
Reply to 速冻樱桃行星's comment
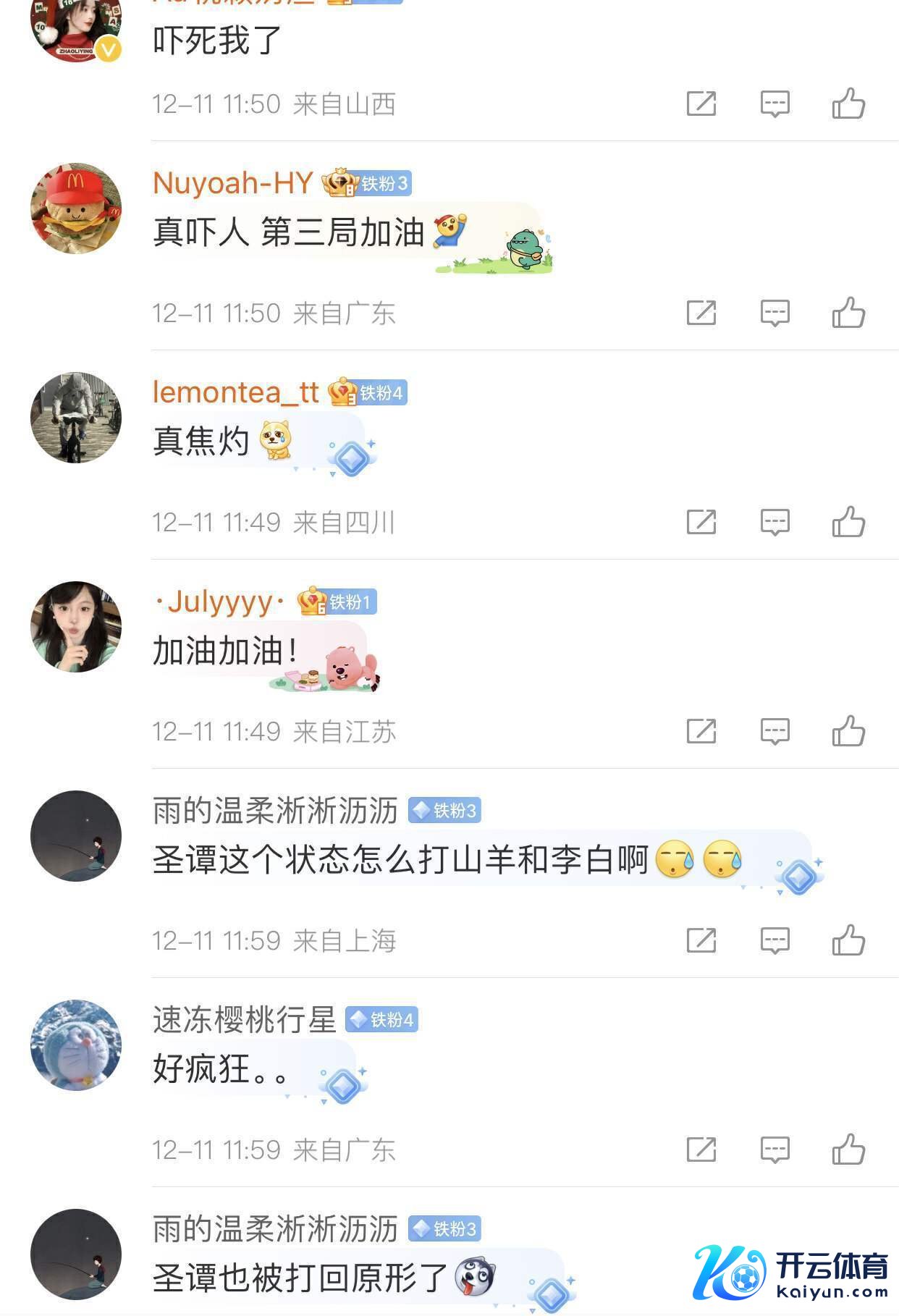coord(775,1150)
